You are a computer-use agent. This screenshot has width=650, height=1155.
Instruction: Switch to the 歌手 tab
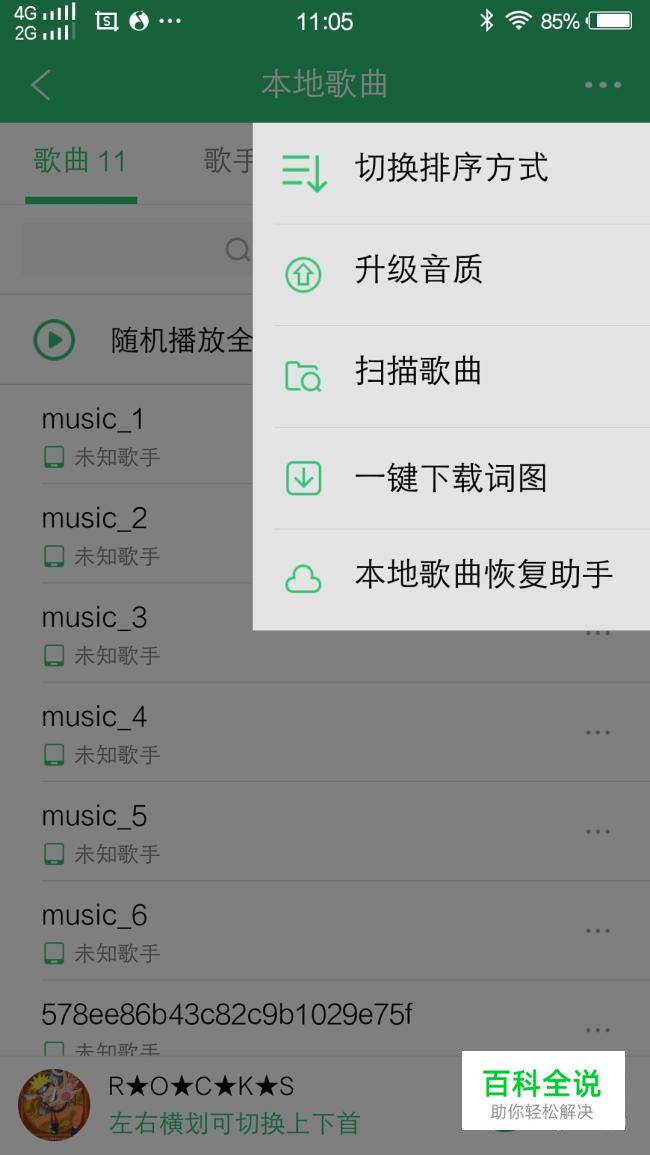coord(228,161)
